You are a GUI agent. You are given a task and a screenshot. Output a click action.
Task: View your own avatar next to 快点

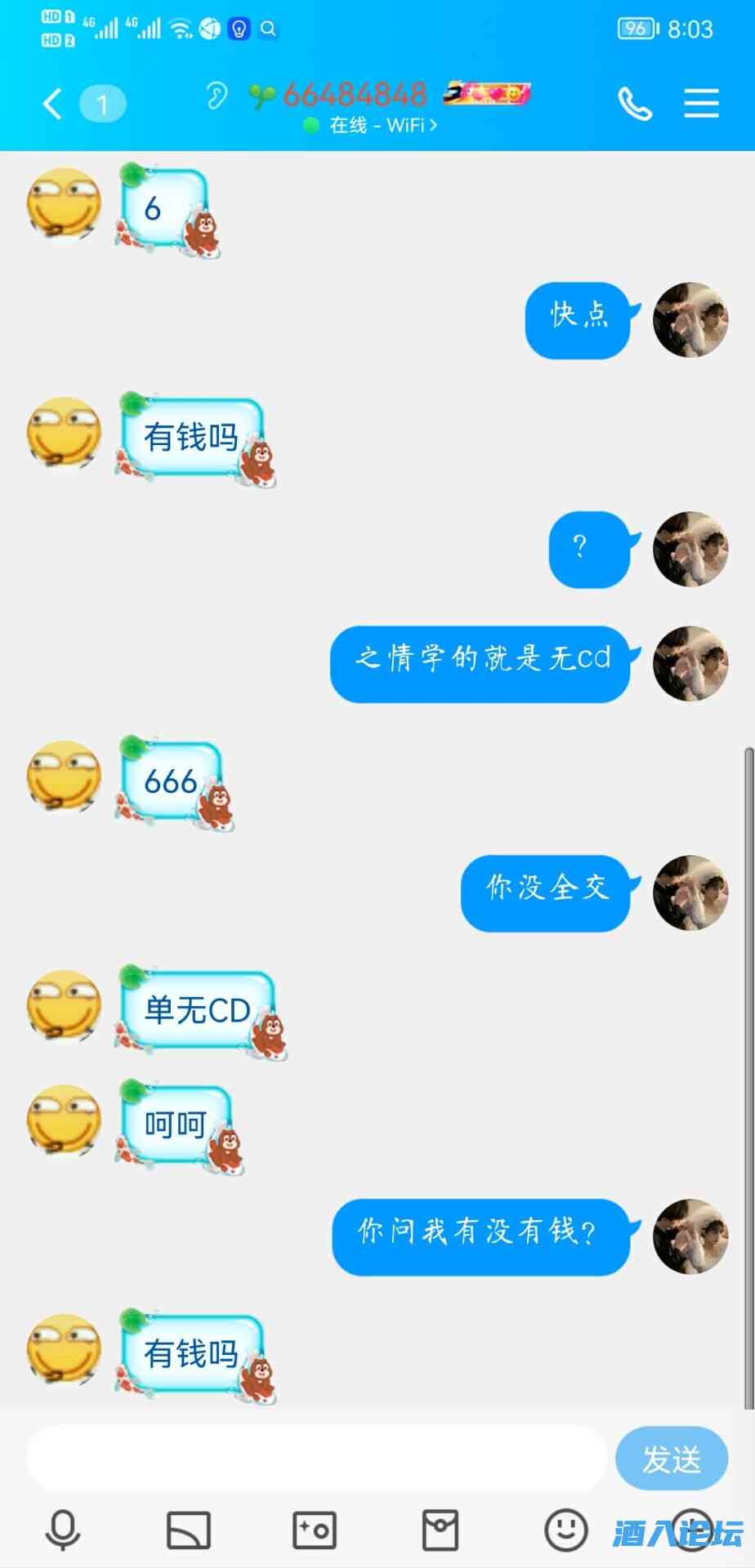690,320
